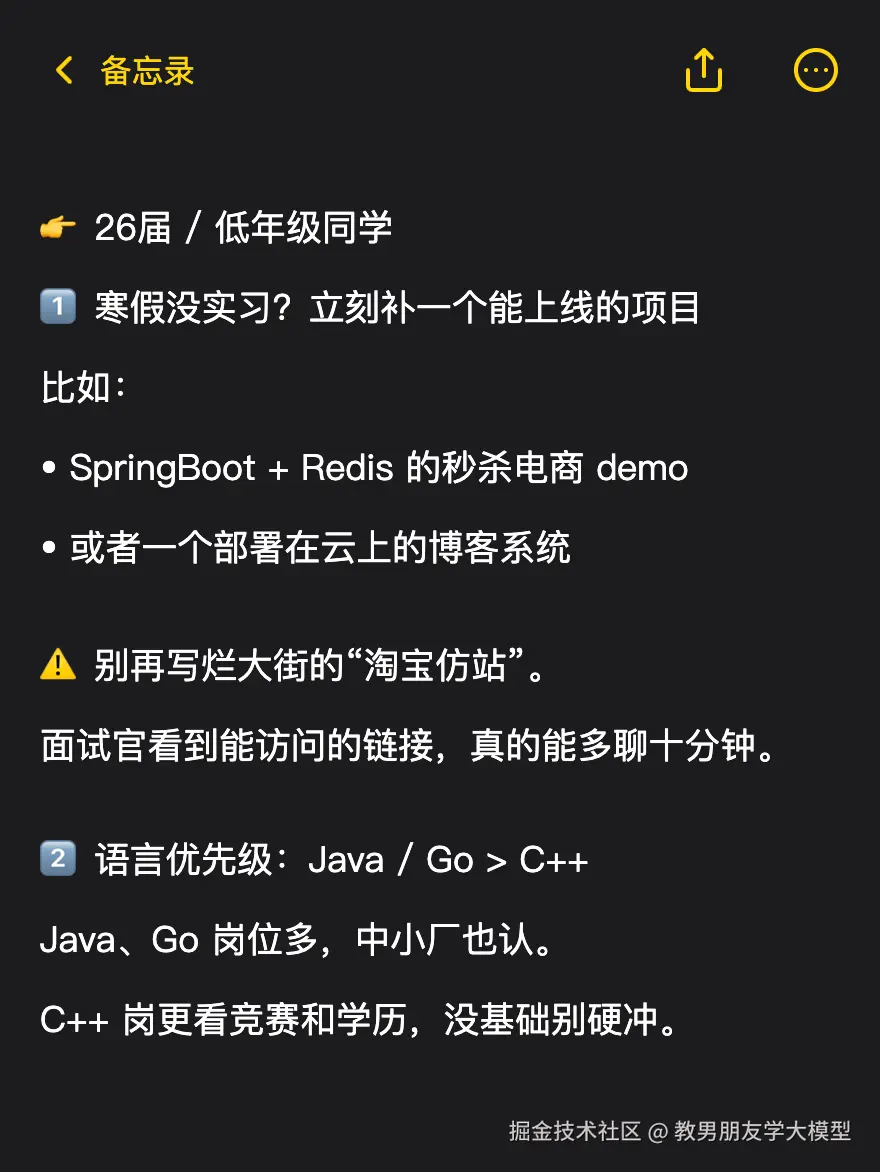Image resolution: width=880 pixels, height=1172 pixels.
Task: Tap the blue number 1 keycap emoji
Action: pos(57,308)
